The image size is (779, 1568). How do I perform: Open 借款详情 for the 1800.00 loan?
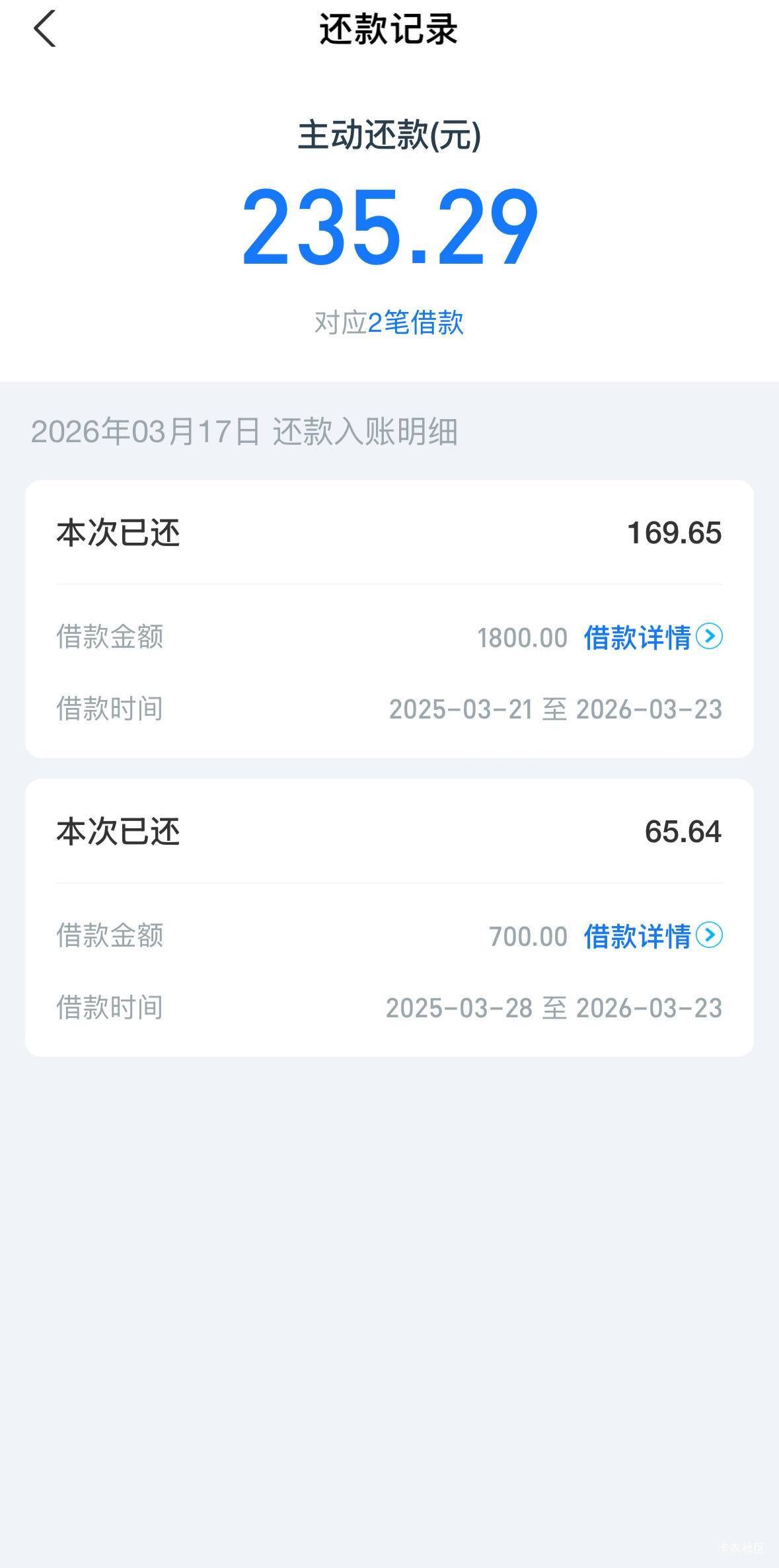pos(653,637)
